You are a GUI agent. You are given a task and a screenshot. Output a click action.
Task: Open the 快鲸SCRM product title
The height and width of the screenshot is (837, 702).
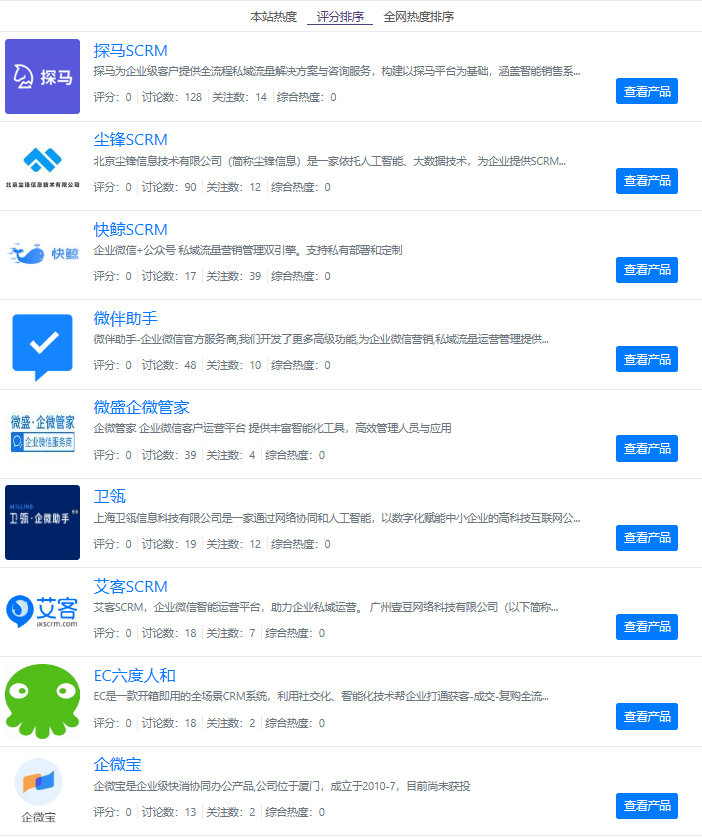130,230
